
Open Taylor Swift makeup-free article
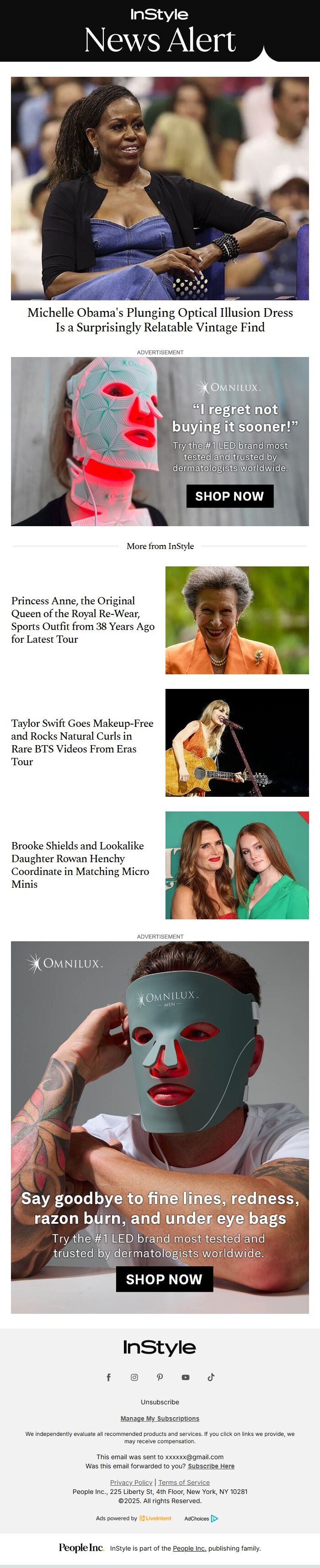82,742
